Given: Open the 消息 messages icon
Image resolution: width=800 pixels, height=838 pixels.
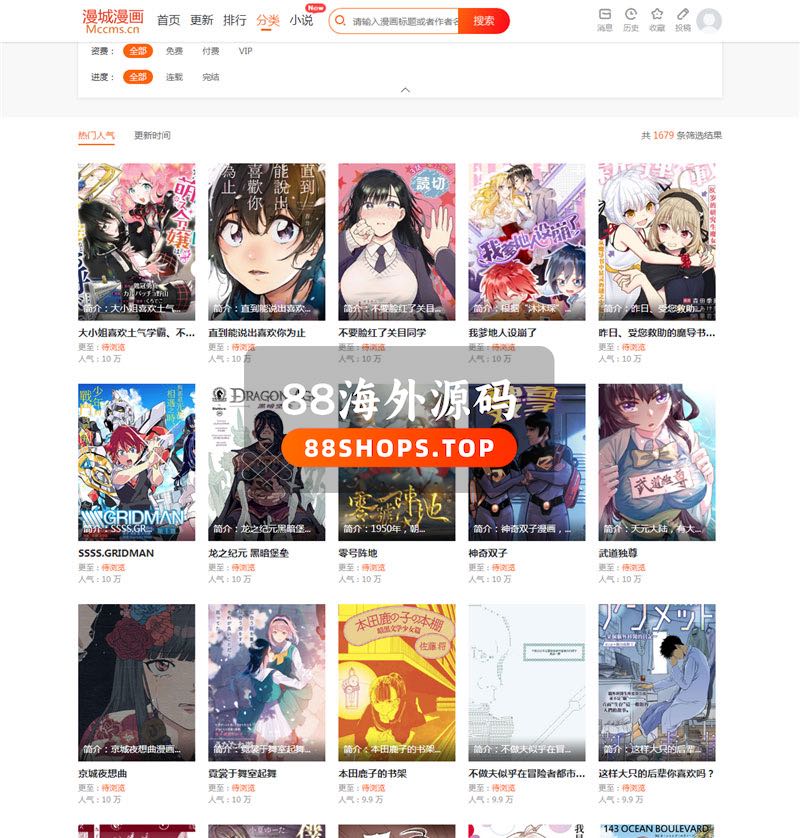Looking at the screenshot, I should [x=605, y=19].
